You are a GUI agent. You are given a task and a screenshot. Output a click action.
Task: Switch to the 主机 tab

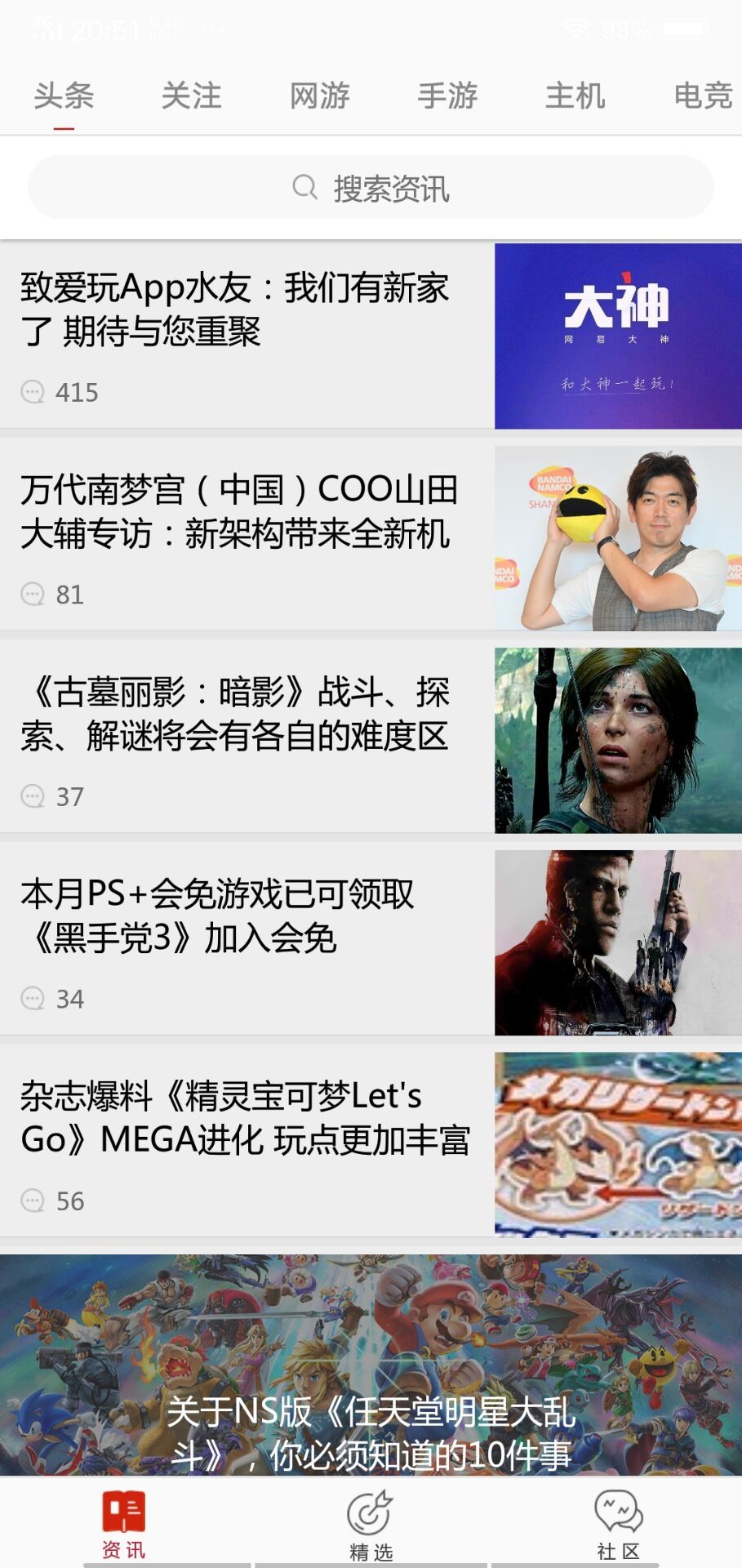(x=575, y=96)
